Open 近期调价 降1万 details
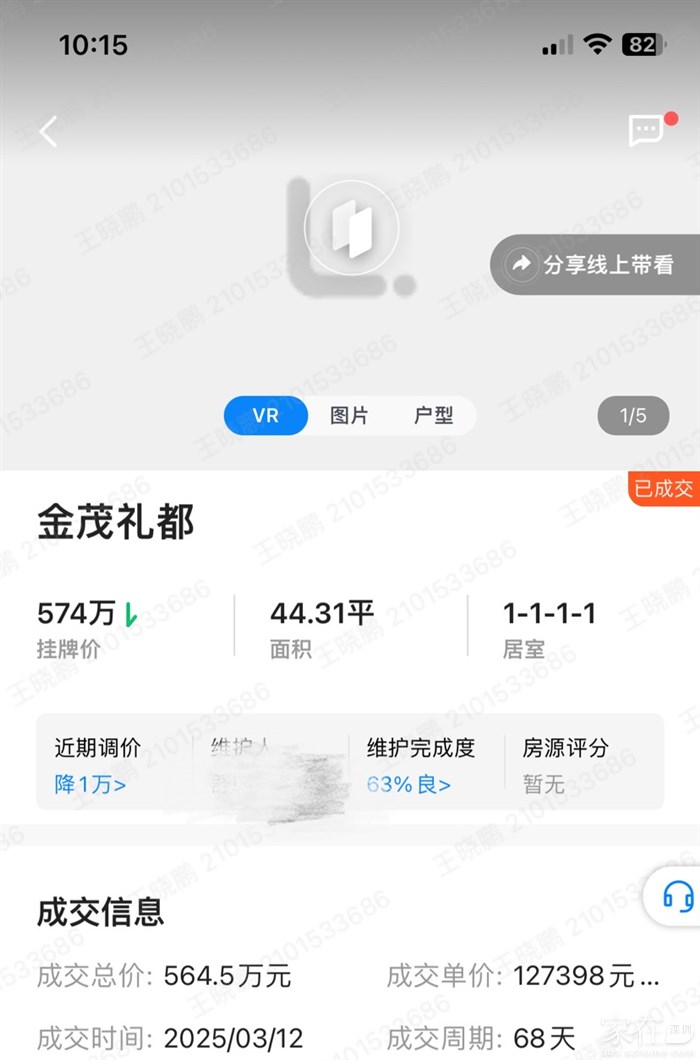Image resolution: width=700 pixels, height=1060 pixels. coord(91,784)
